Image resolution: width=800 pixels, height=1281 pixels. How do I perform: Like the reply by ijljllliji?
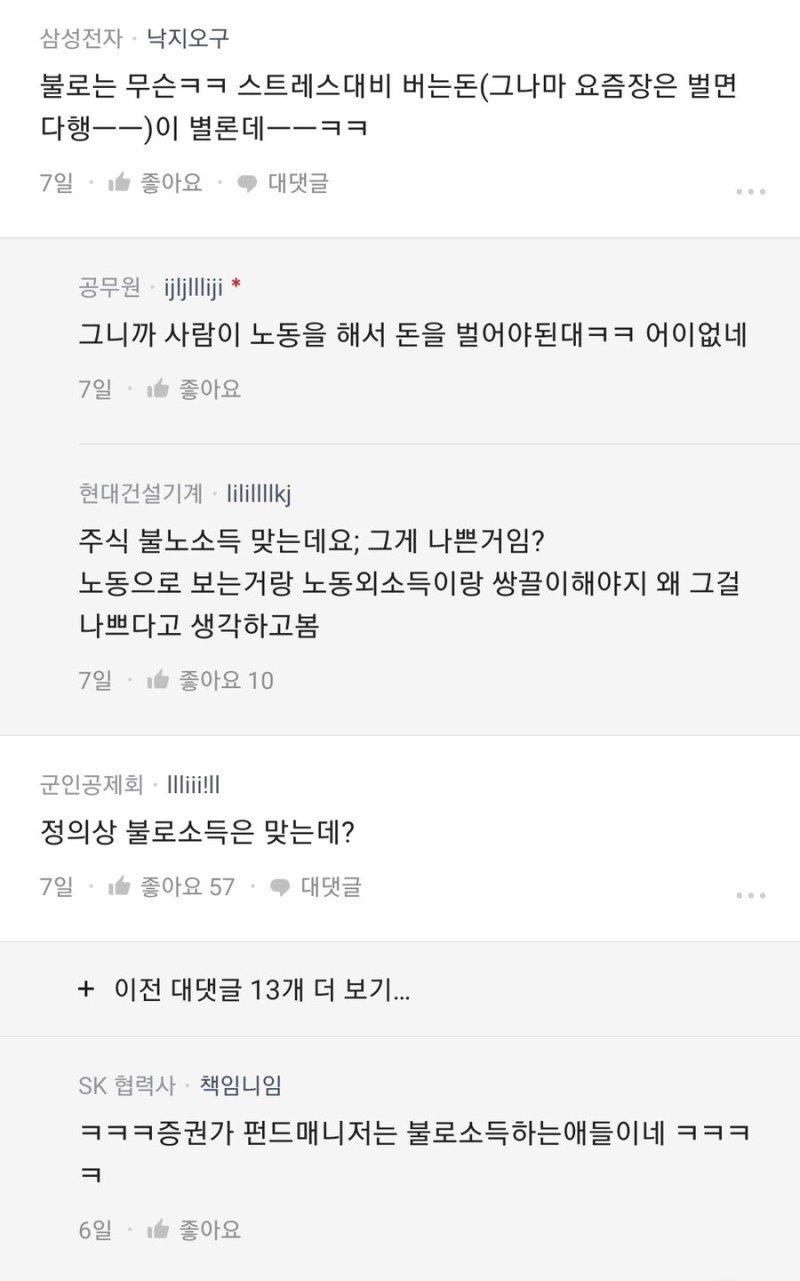[194, 389]
